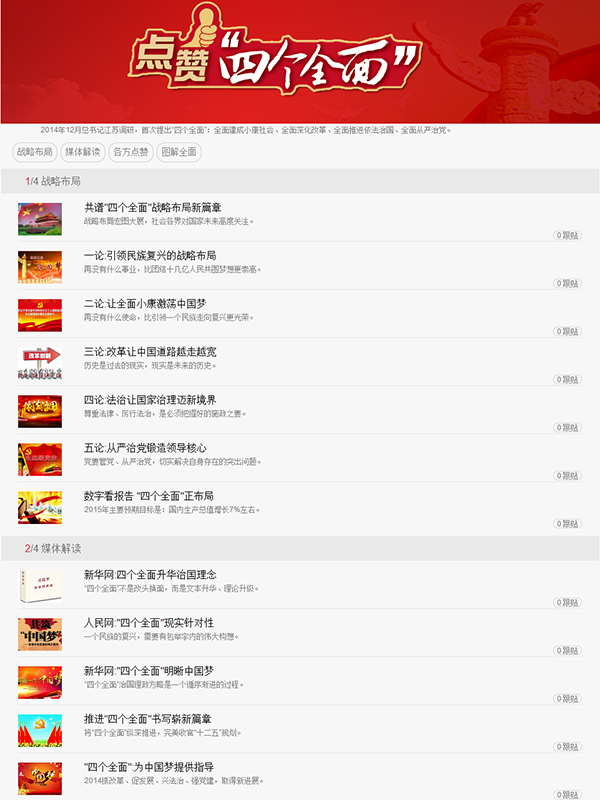View comments on 新华网:四个全面升华治国理念

coord(568,602)
